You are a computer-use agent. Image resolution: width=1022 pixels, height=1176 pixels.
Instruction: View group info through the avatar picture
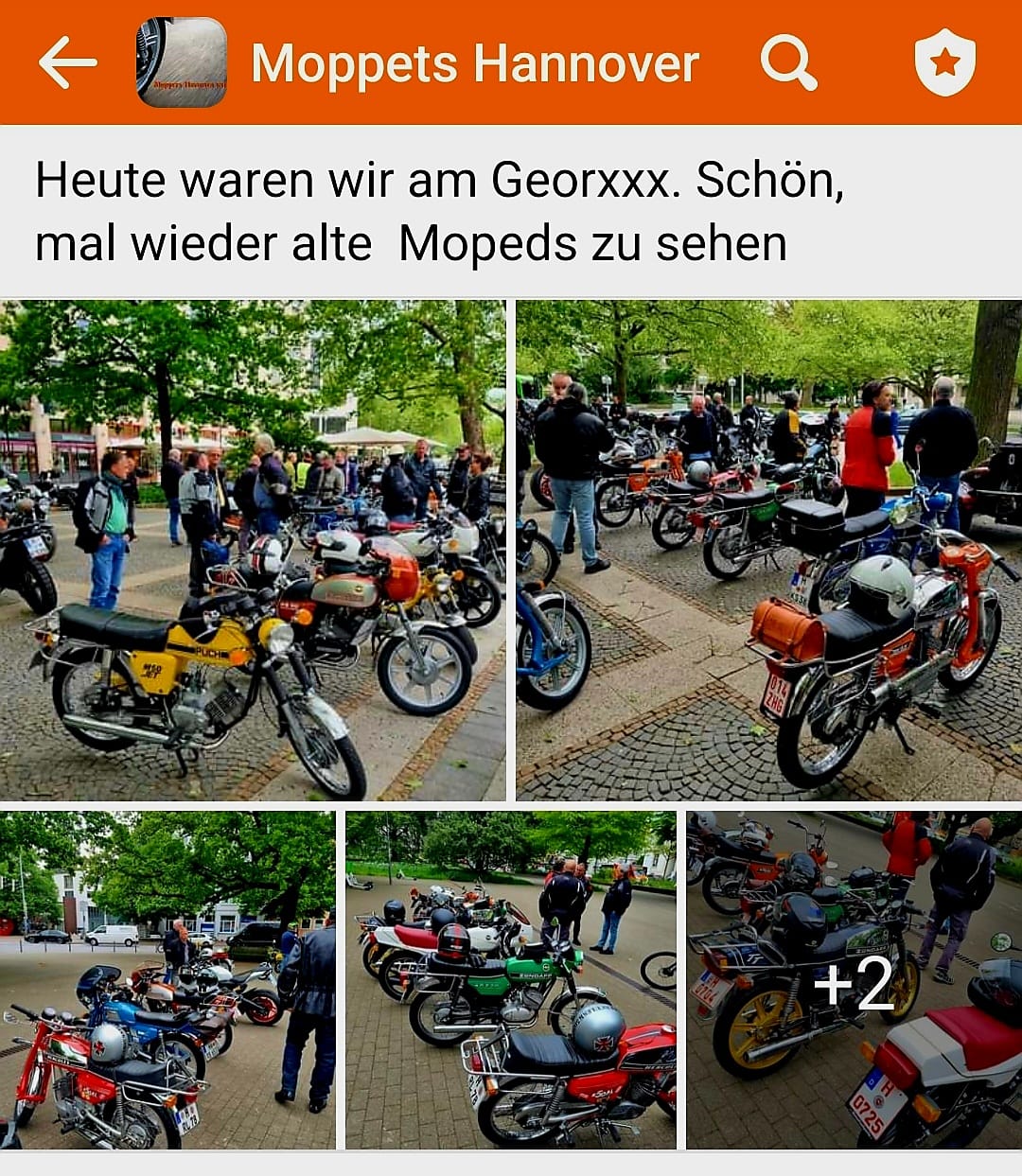(x=181, y=62)
